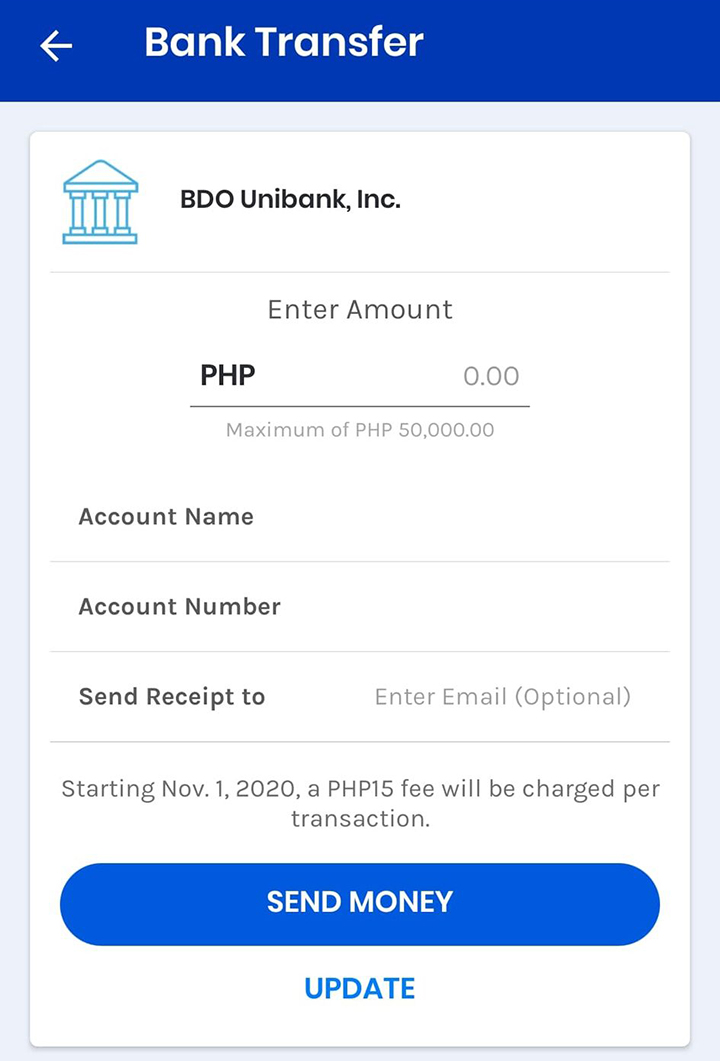
Task: Tap the Enter Email receipt field
Action: pos(502,697)
